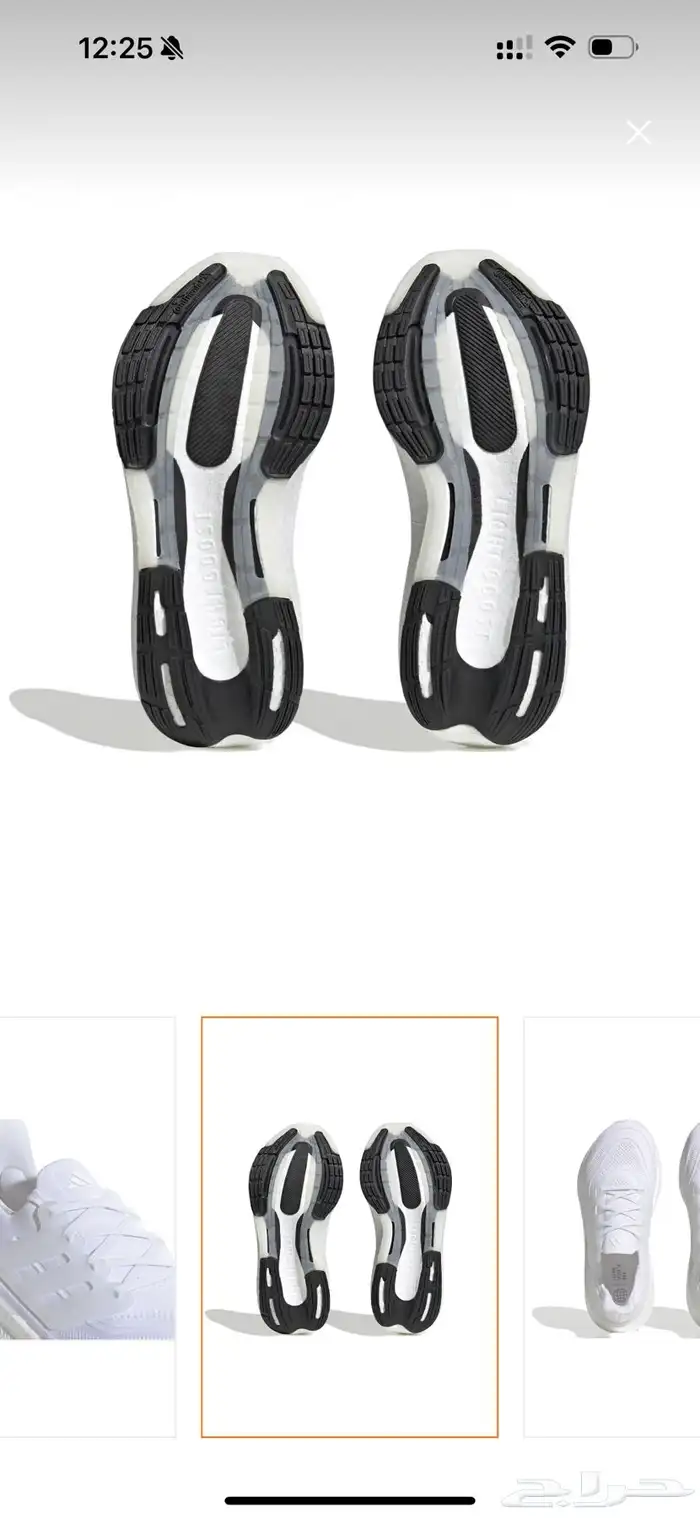This screenshot has width=700, height=1518.
Task: Select the highlighted shoe soles thumbnail
Action: coord(349,1228)
